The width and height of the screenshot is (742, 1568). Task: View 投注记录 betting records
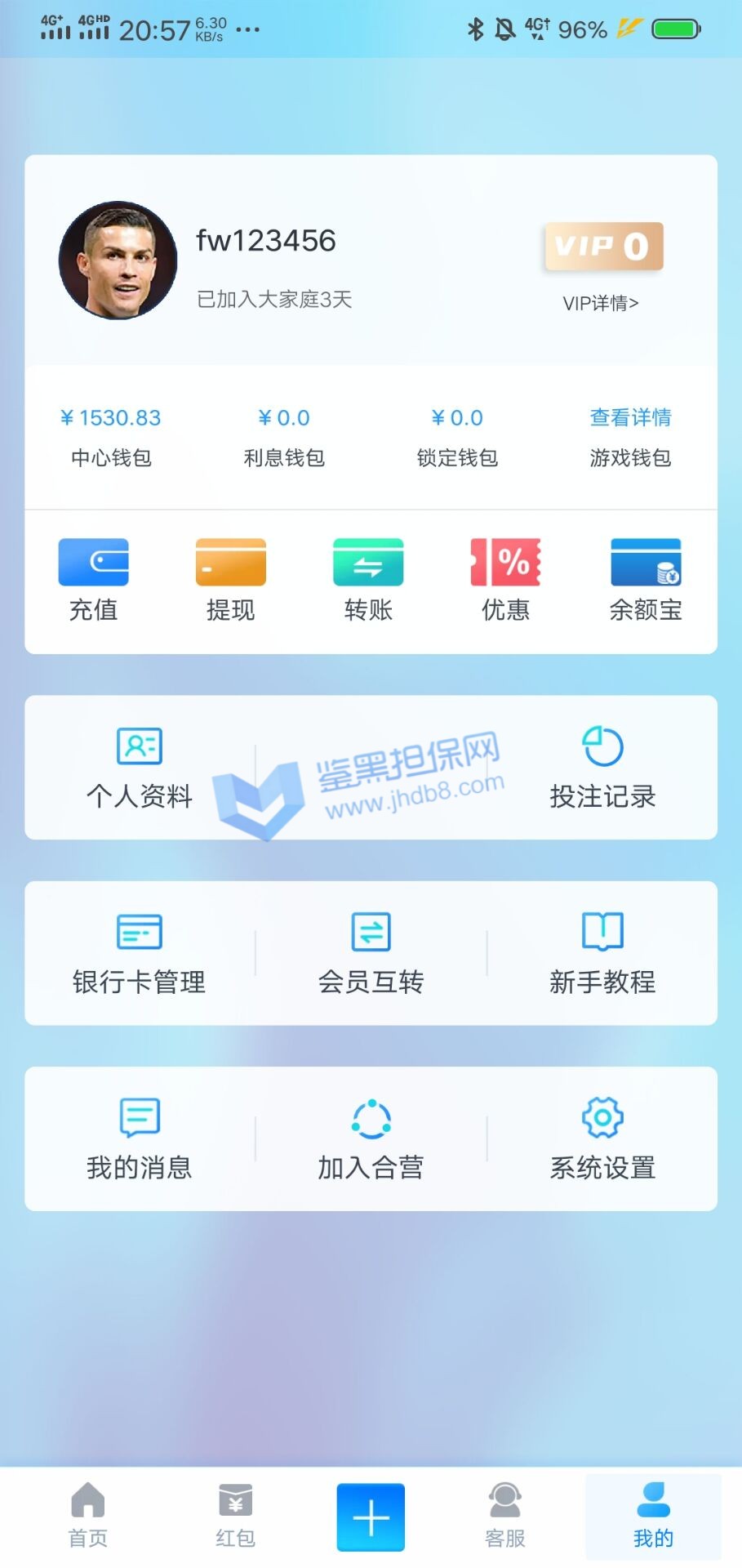pos(602,768)
